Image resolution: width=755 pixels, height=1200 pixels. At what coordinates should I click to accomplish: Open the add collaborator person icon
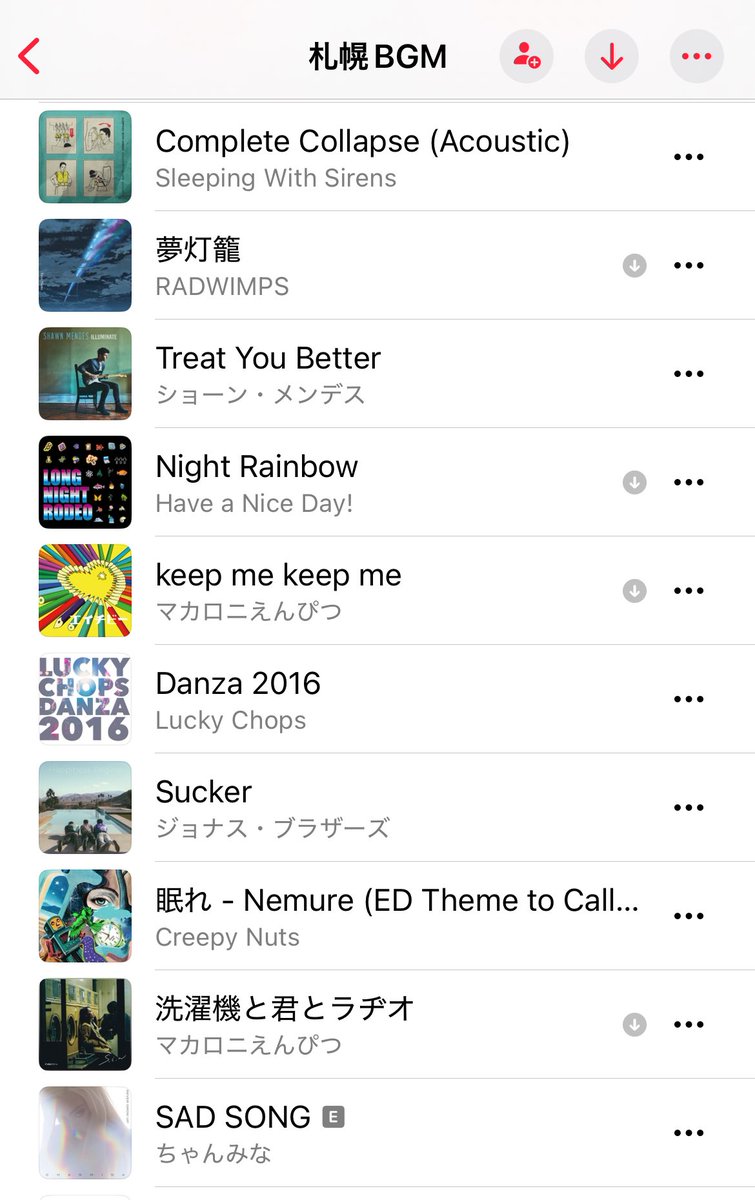coord(526,56)
